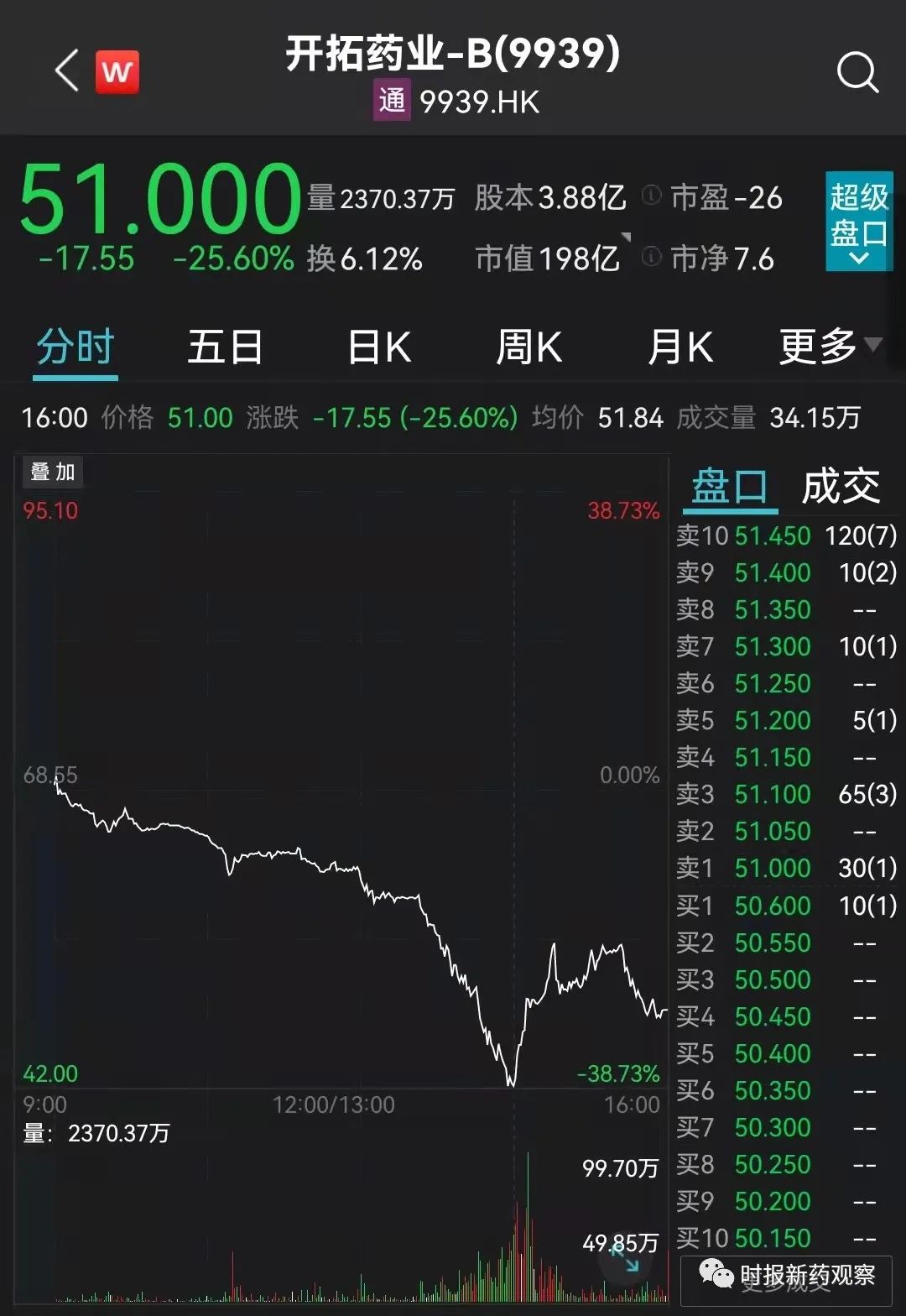Switch to the 周K chart tab
The width and height of the screenshot is (906, 1316).
pos(528,347)
